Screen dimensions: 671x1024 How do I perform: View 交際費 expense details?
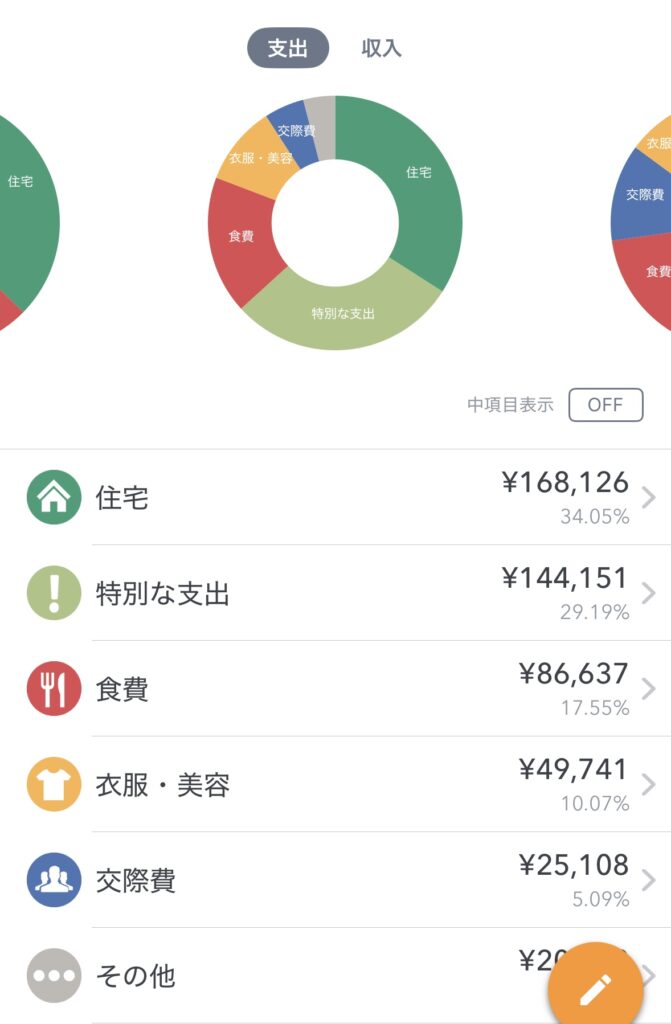point(335,881)
